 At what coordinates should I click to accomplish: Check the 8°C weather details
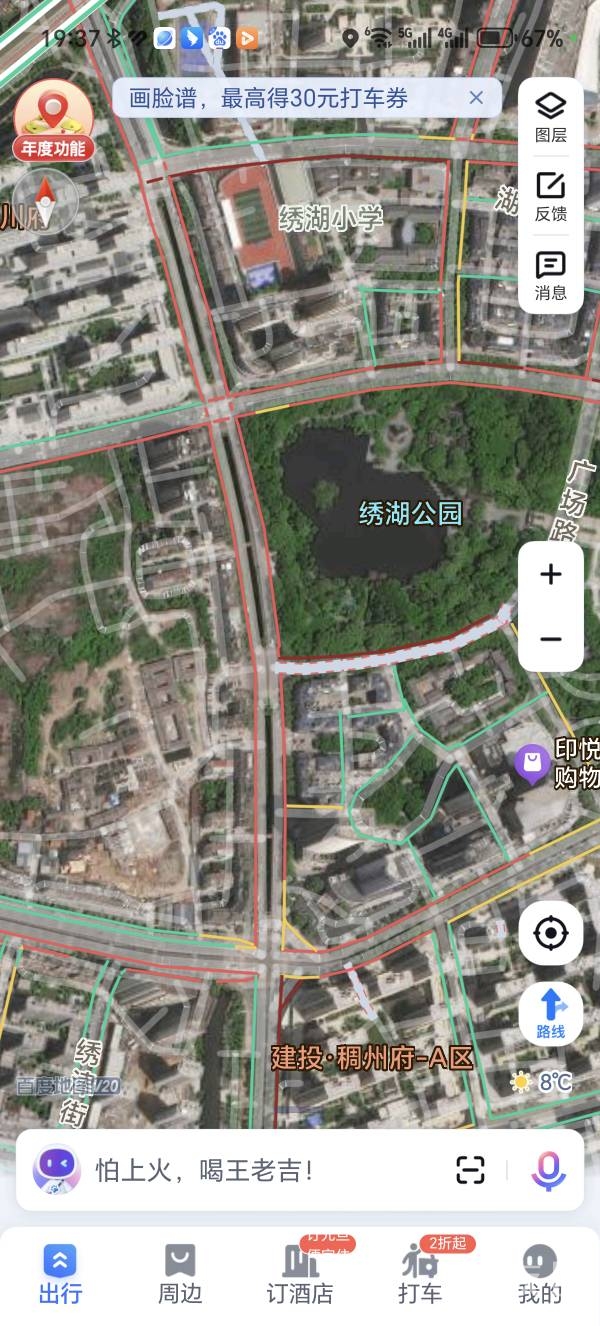542,1082
